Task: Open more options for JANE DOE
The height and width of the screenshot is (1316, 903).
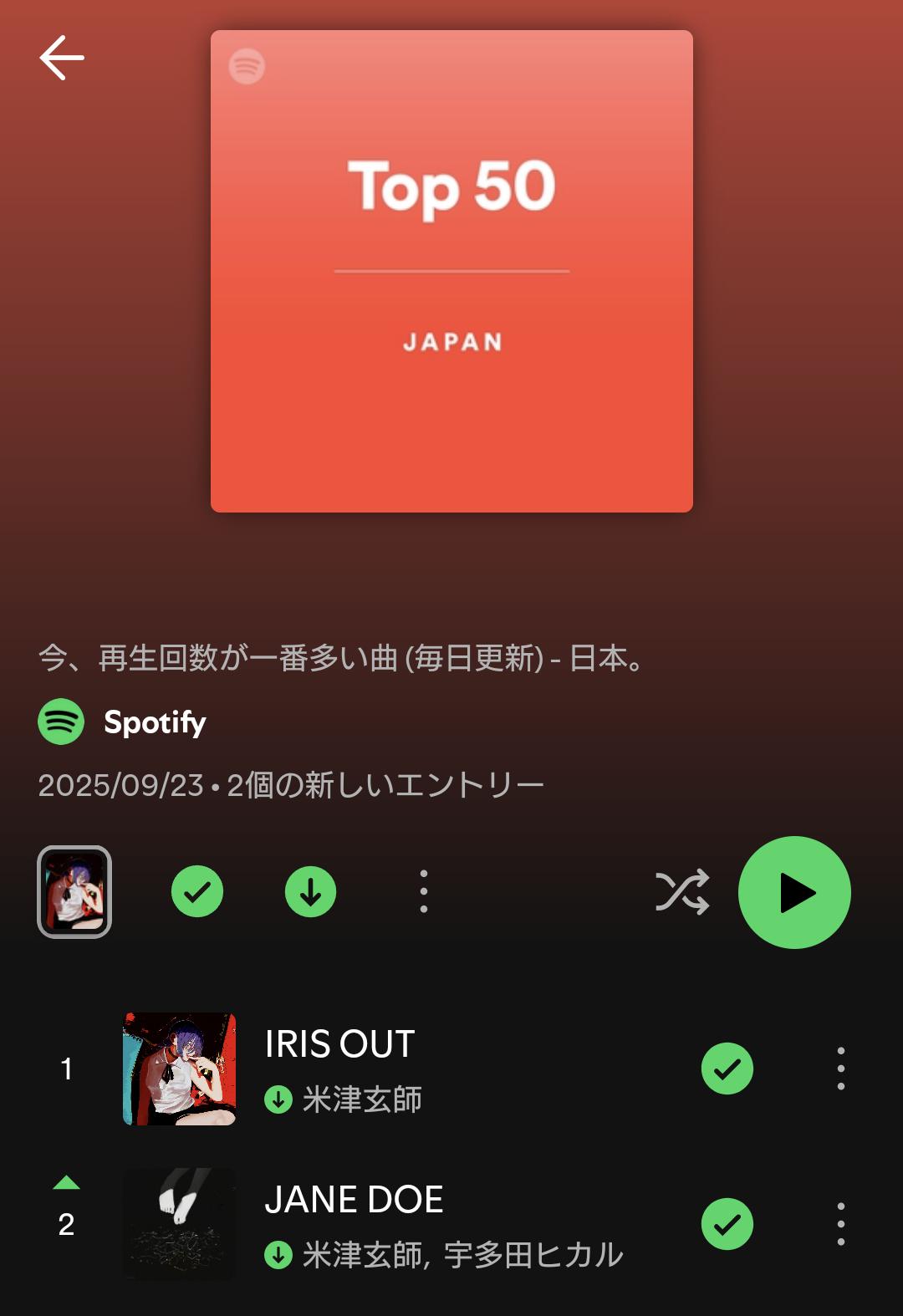Action: point(841,1224)
